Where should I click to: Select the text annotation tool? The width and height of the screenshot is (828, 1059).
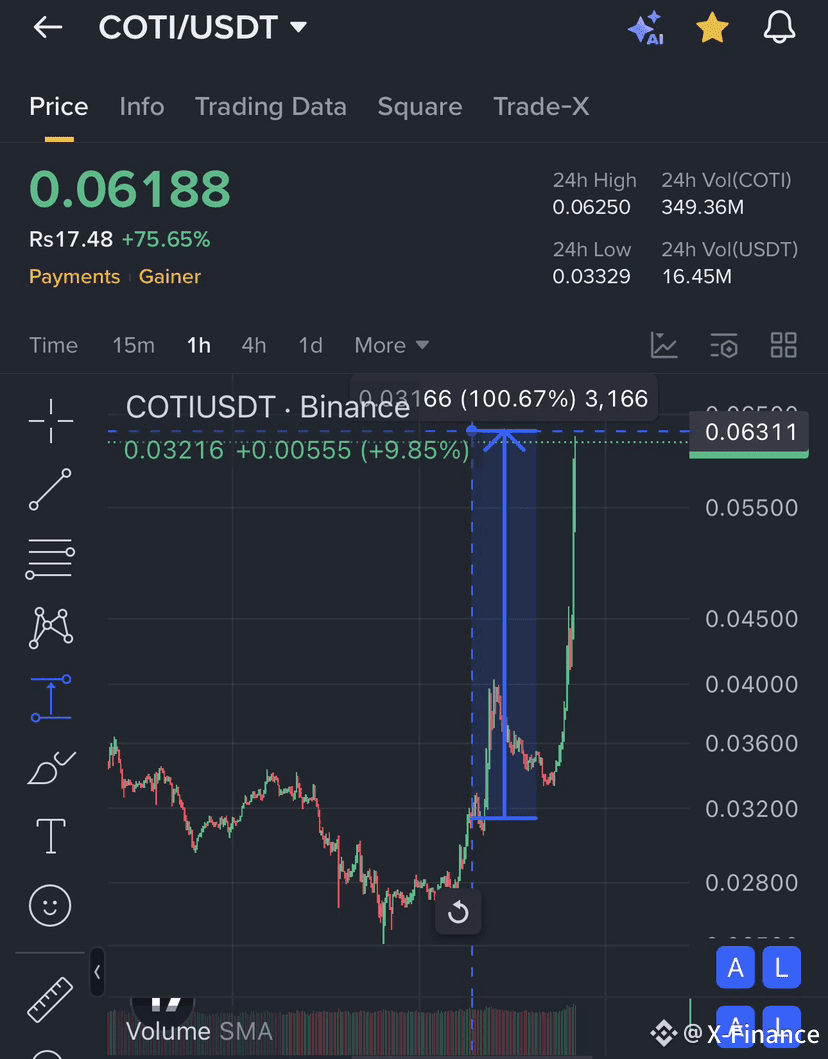point(49,835)
